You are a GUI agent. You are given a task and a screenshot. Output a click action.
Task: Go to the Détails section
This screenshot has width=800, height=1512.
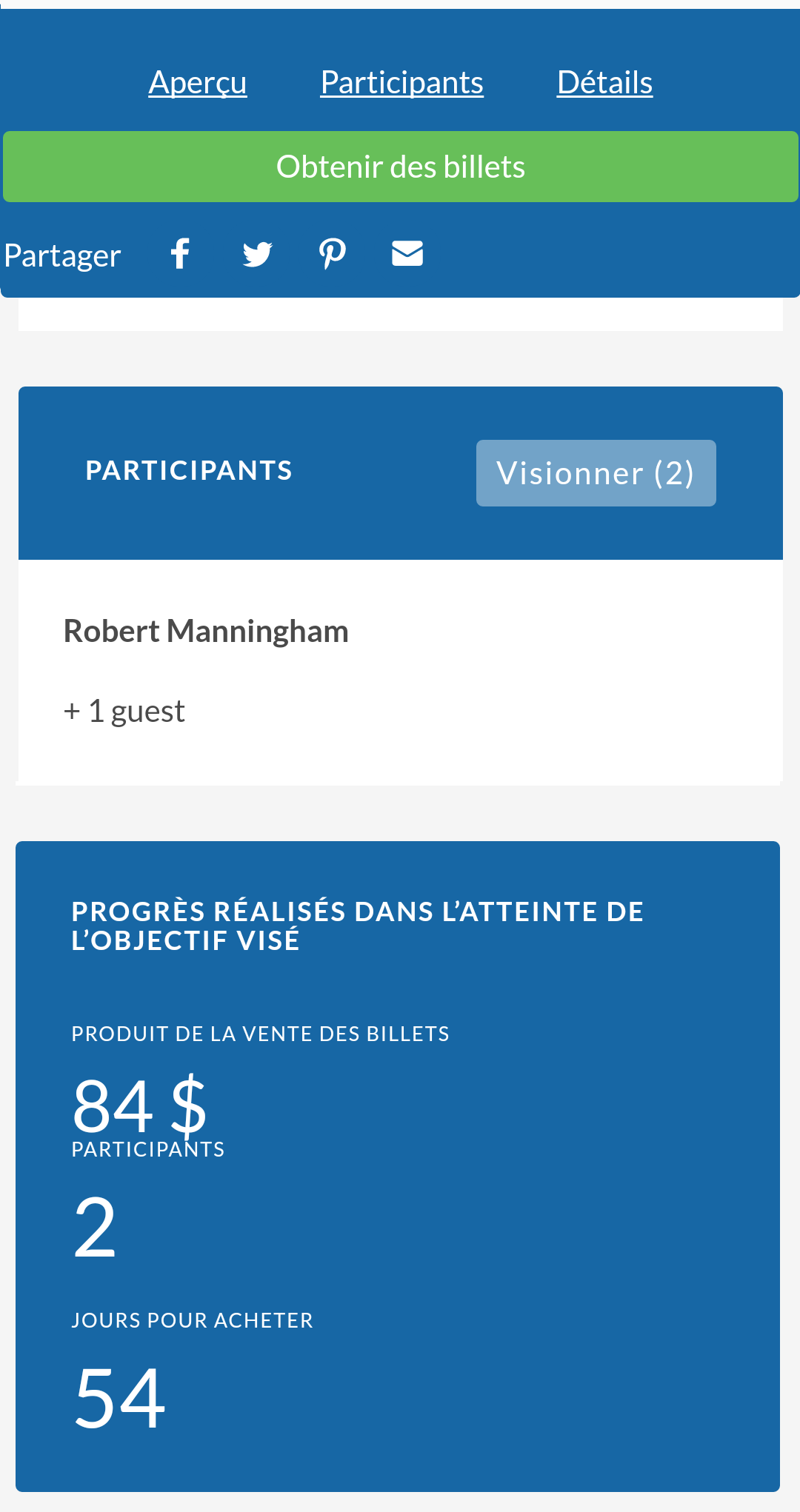(x=604, y=82)
